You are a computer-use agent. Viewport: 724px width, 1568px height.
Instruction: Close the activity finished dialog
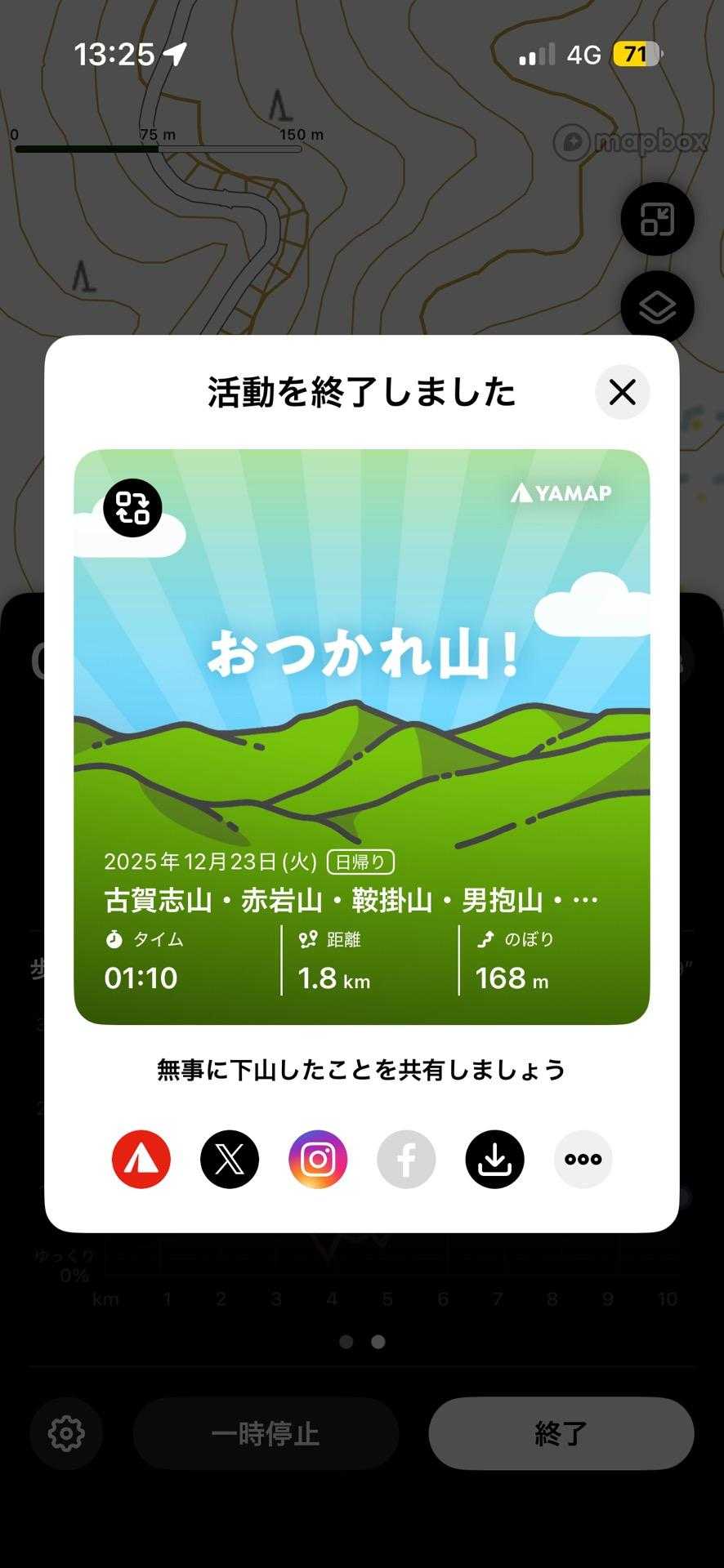click(x=622, y=392)
